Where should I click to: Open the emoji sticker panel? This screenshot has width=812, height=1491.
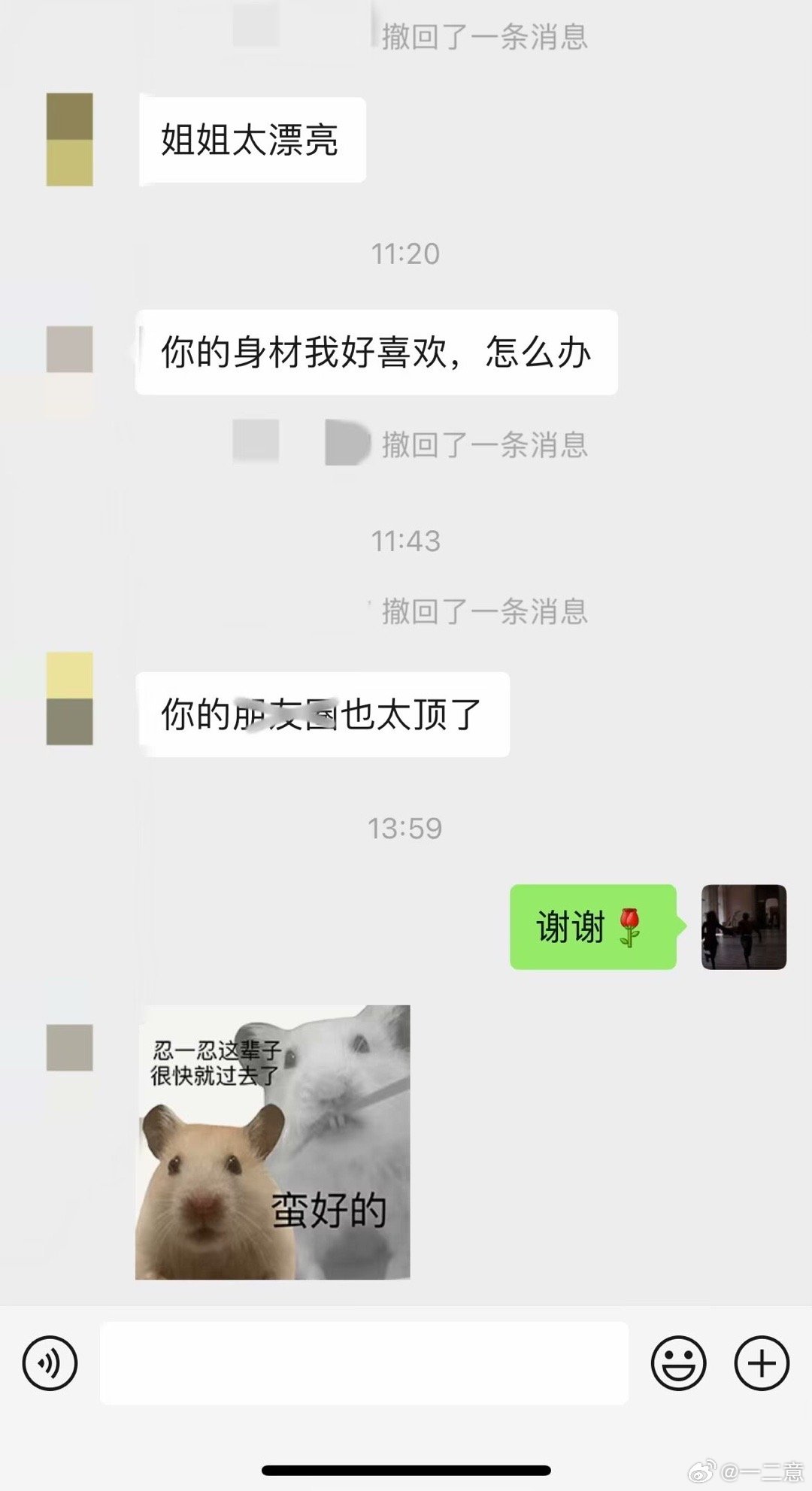(678, 1362)
